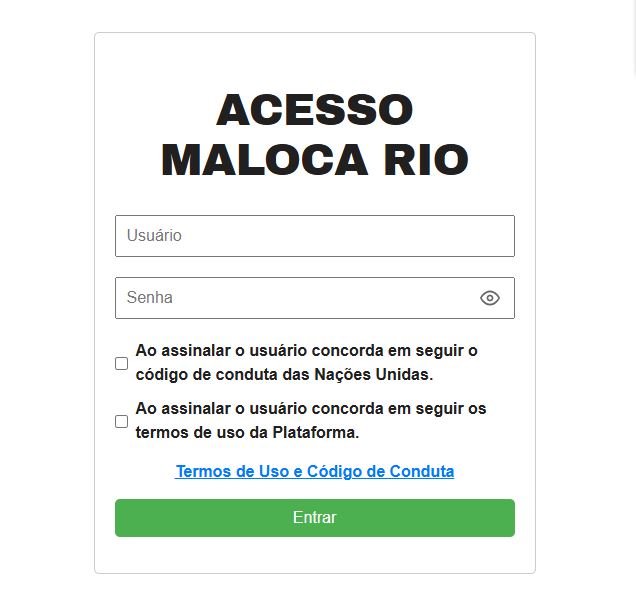Show the password with the eye icon

[489, 298]
